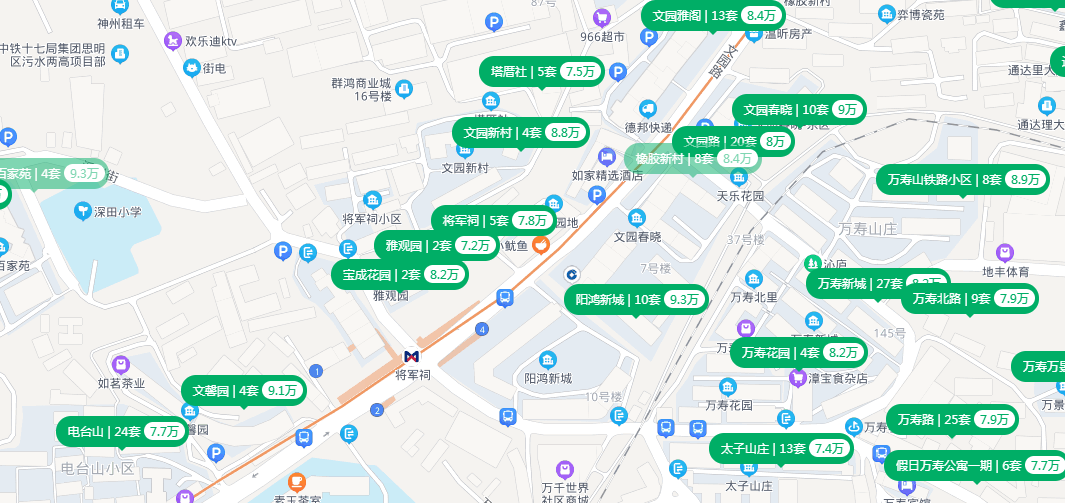Select the 塔厝社 5套 marker
This screenshot has width=1065, height=503.
tap(541, 71)
